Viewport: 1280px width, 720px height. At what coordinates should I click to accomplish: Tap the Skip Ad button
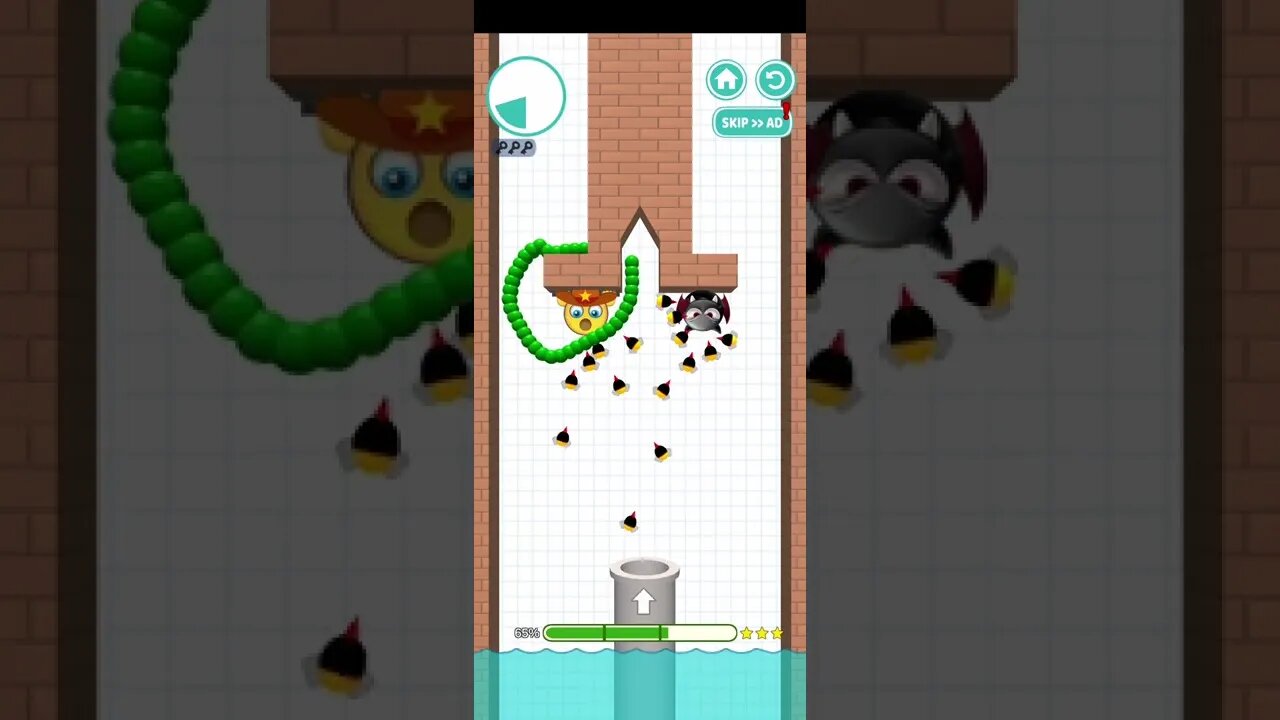752,123
